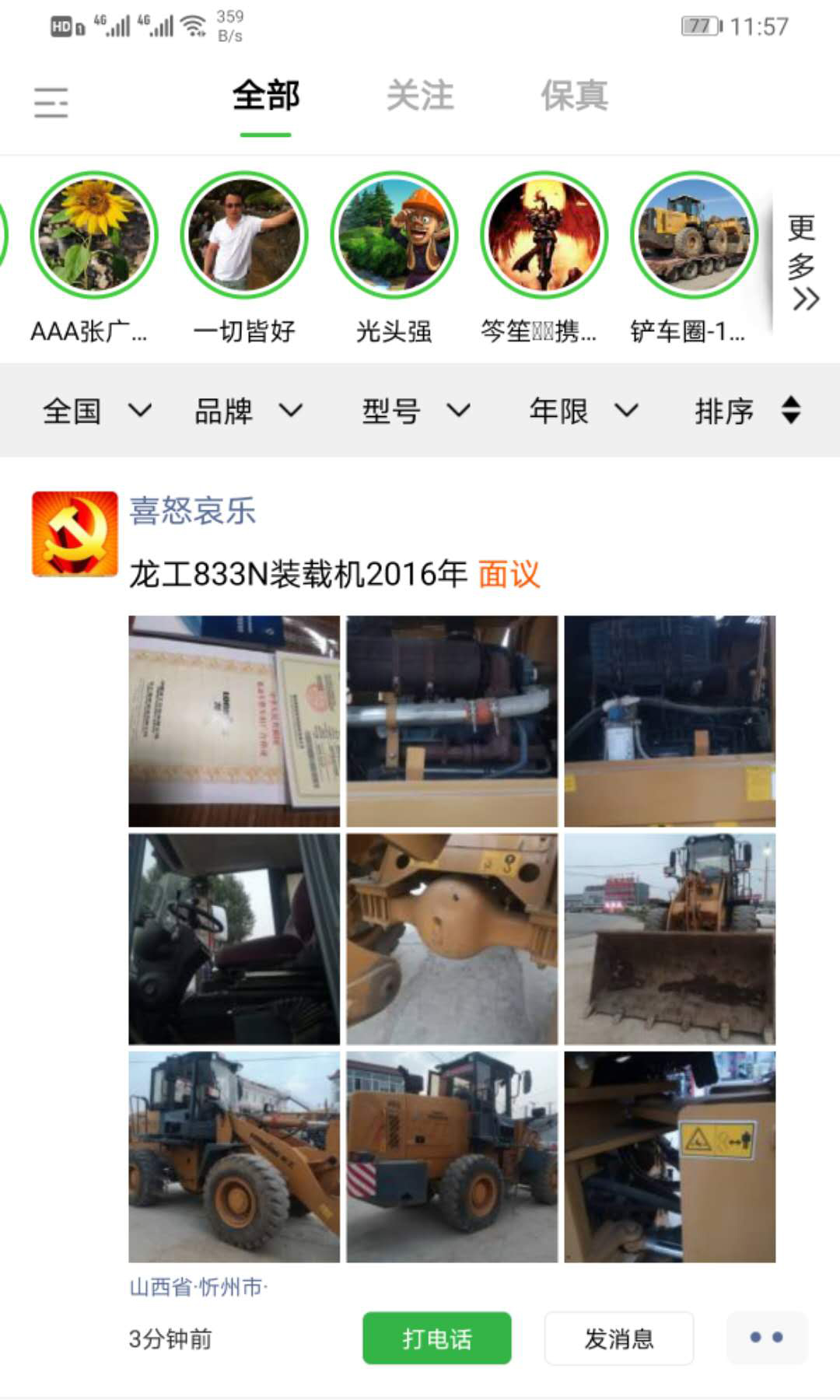Expand the 全国 region filter
Image resolution: width=840 pixels, height=1400 pixels.
[96, 410]
